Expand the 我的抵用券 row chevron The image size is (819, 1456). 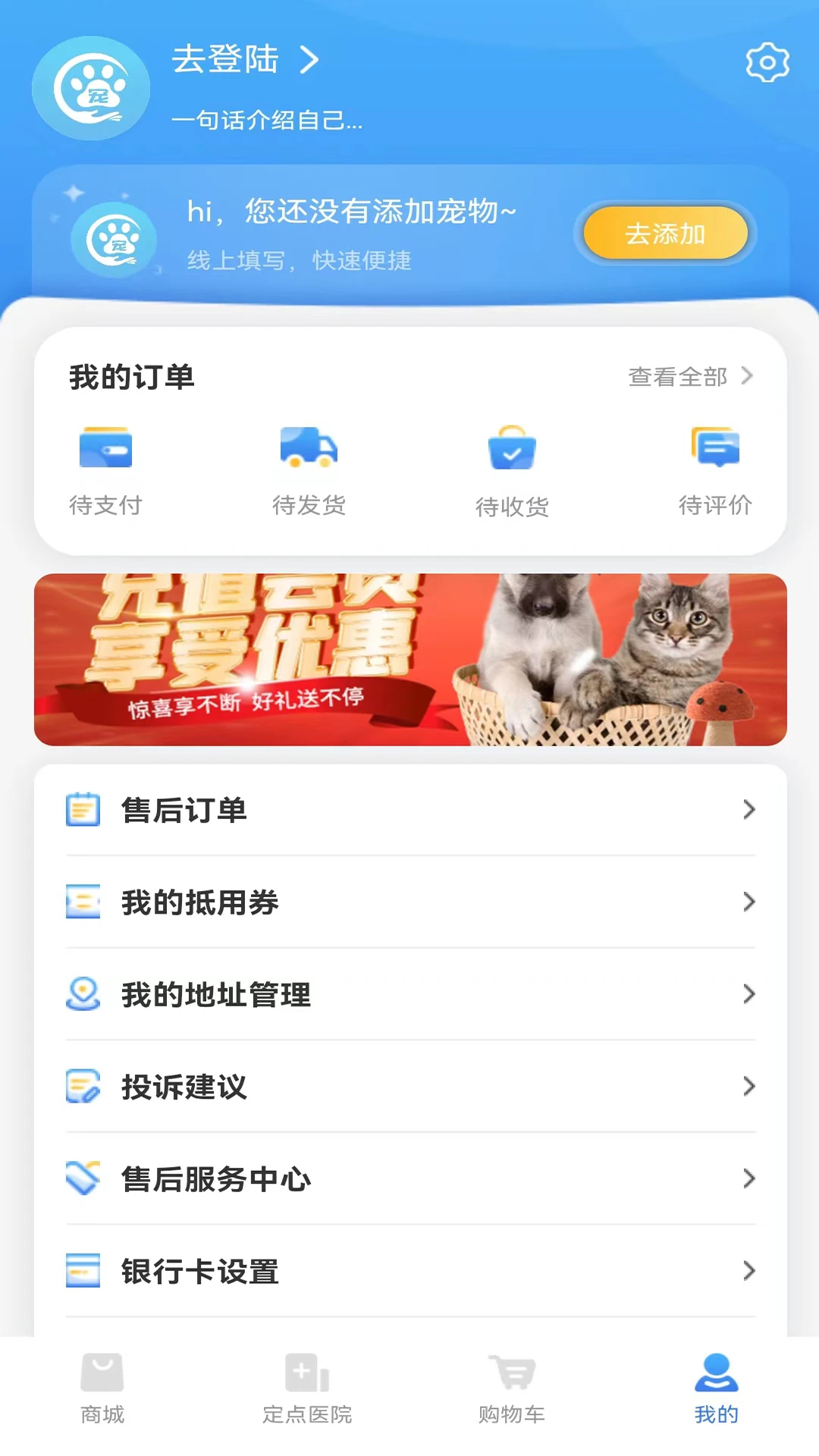[750, 902]
